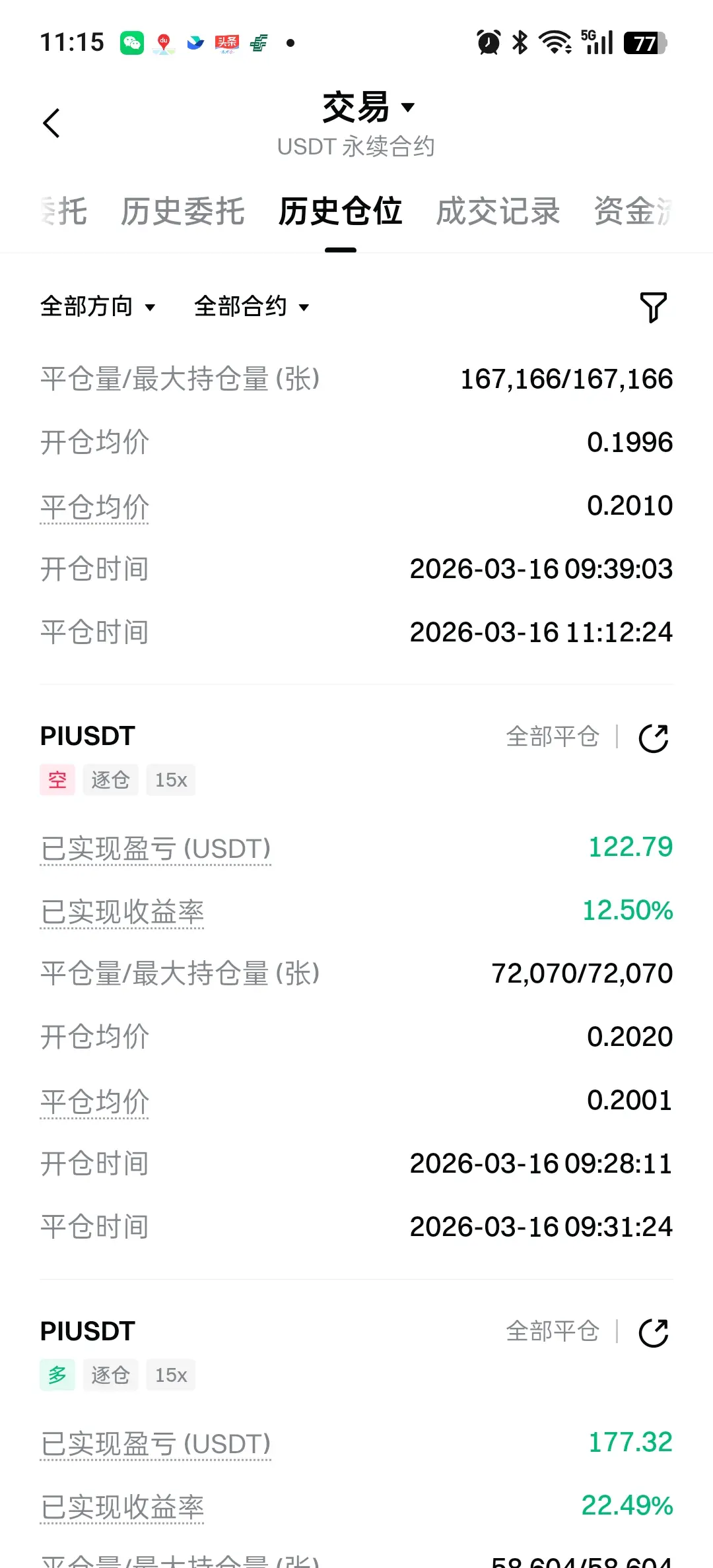View explanation of 平仓均价 0.2001
The image size is (713, 1568).
click(94, 1102)
